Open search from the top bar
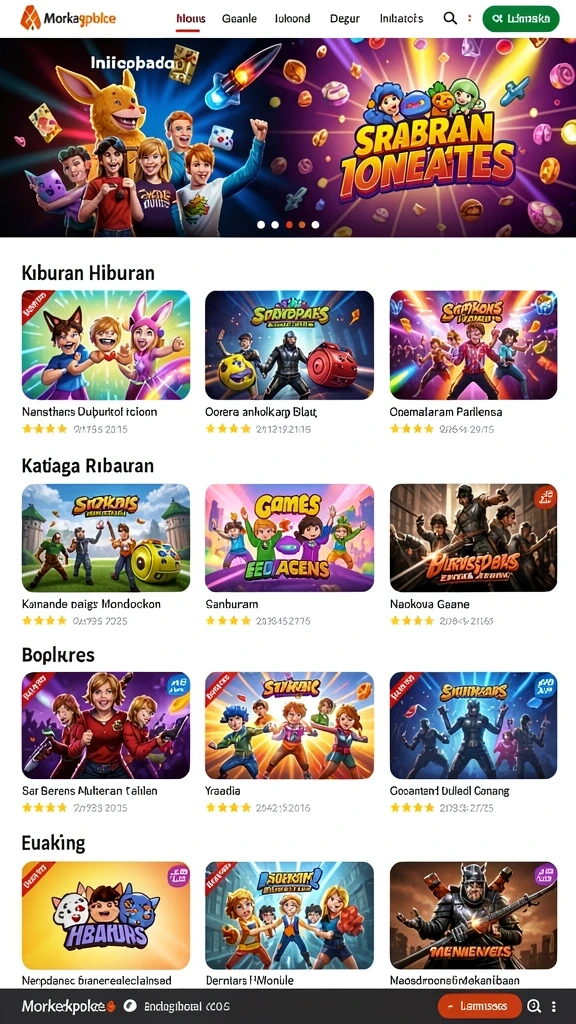Screen dimensions: 576x1024 click(x=450, y=18)
